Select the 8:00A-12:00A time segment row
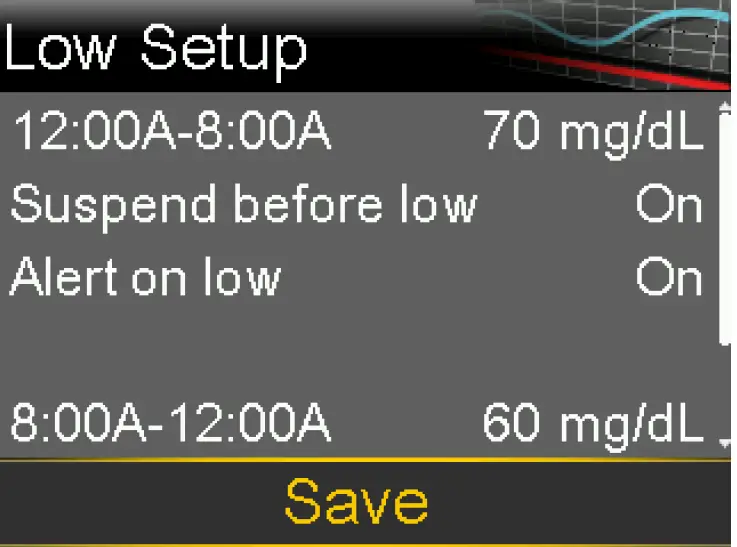 [x=357, y=424]
